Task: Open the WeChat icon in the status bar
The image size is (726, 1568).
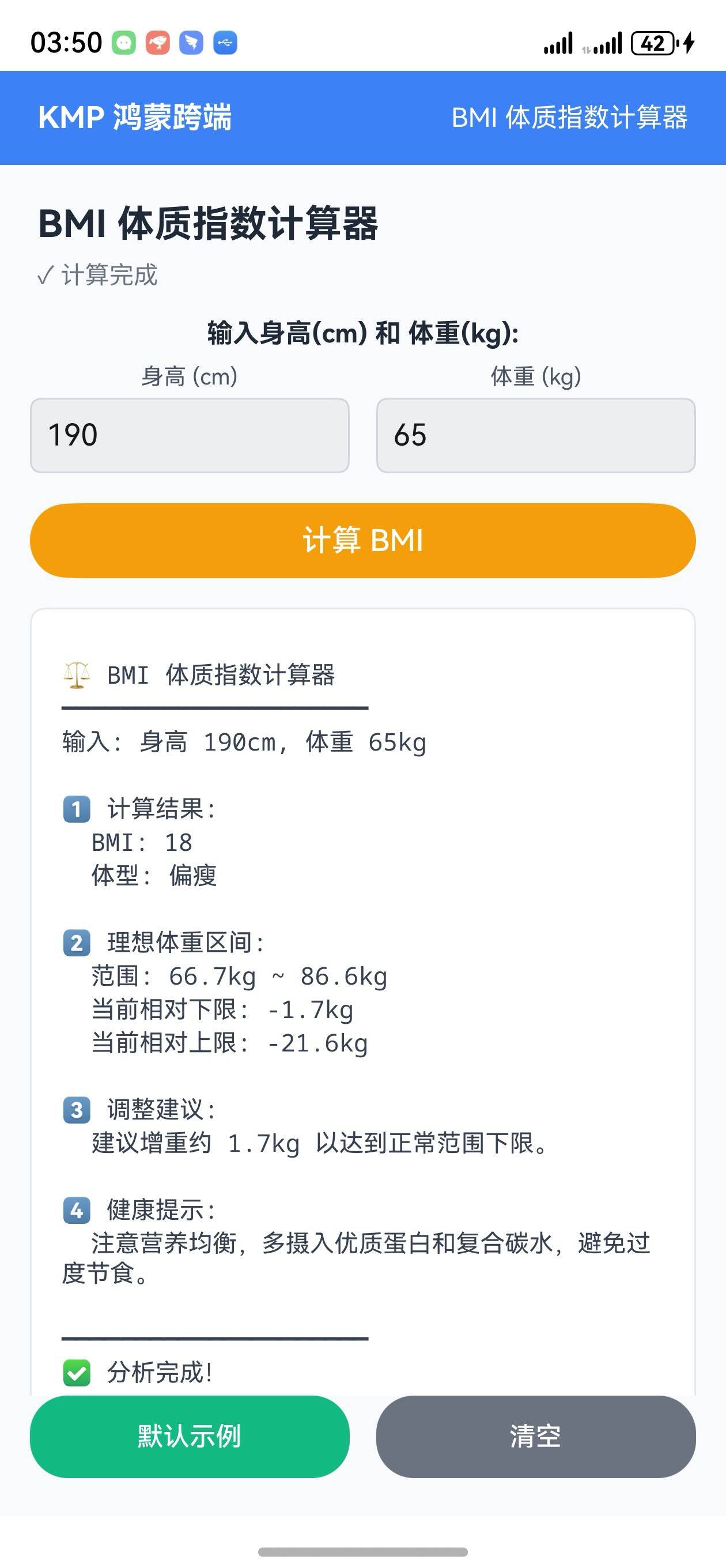Action: [x=125, y=43]
